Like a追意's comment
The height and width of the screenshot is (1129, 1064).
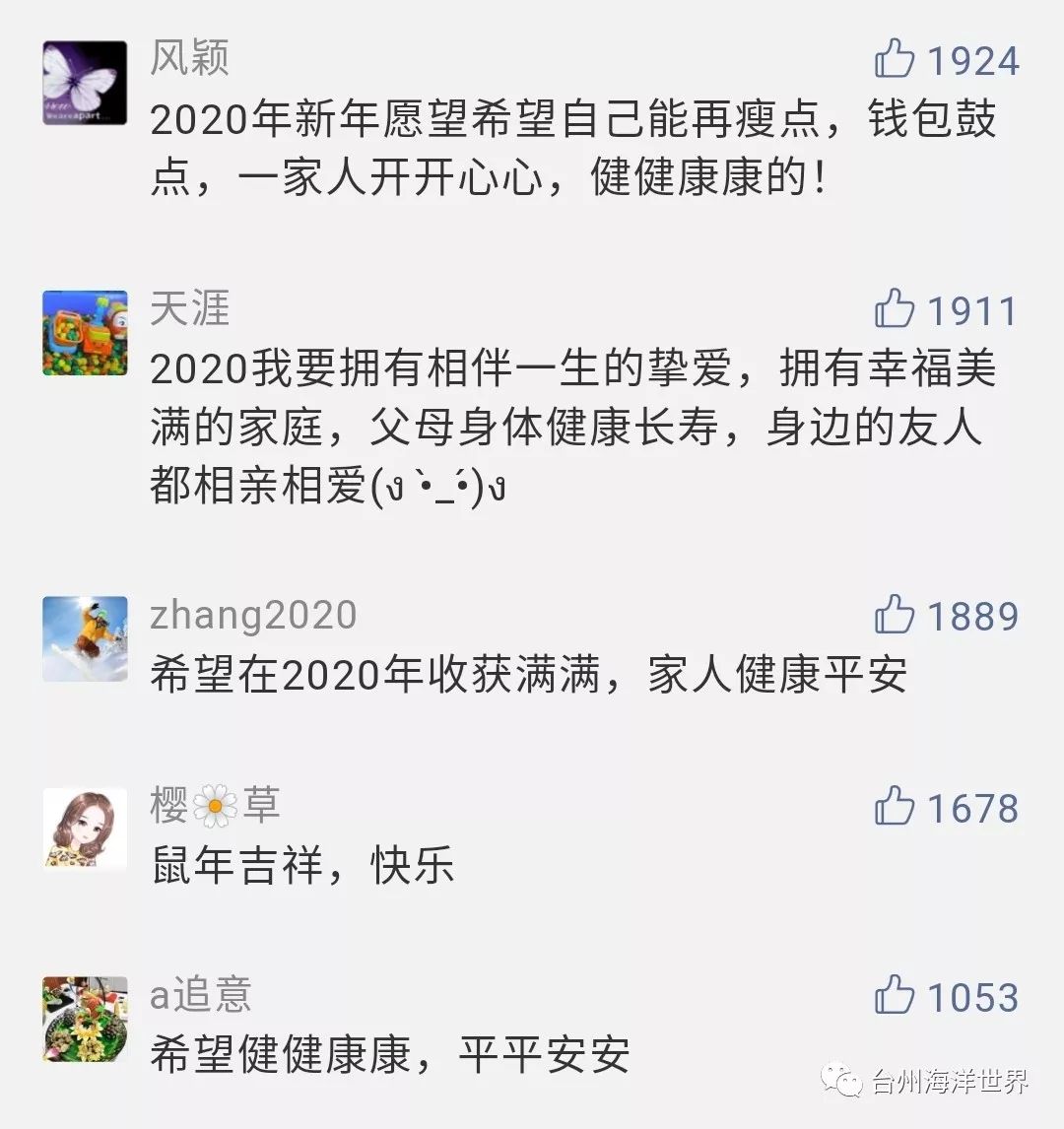coord(895,995)
